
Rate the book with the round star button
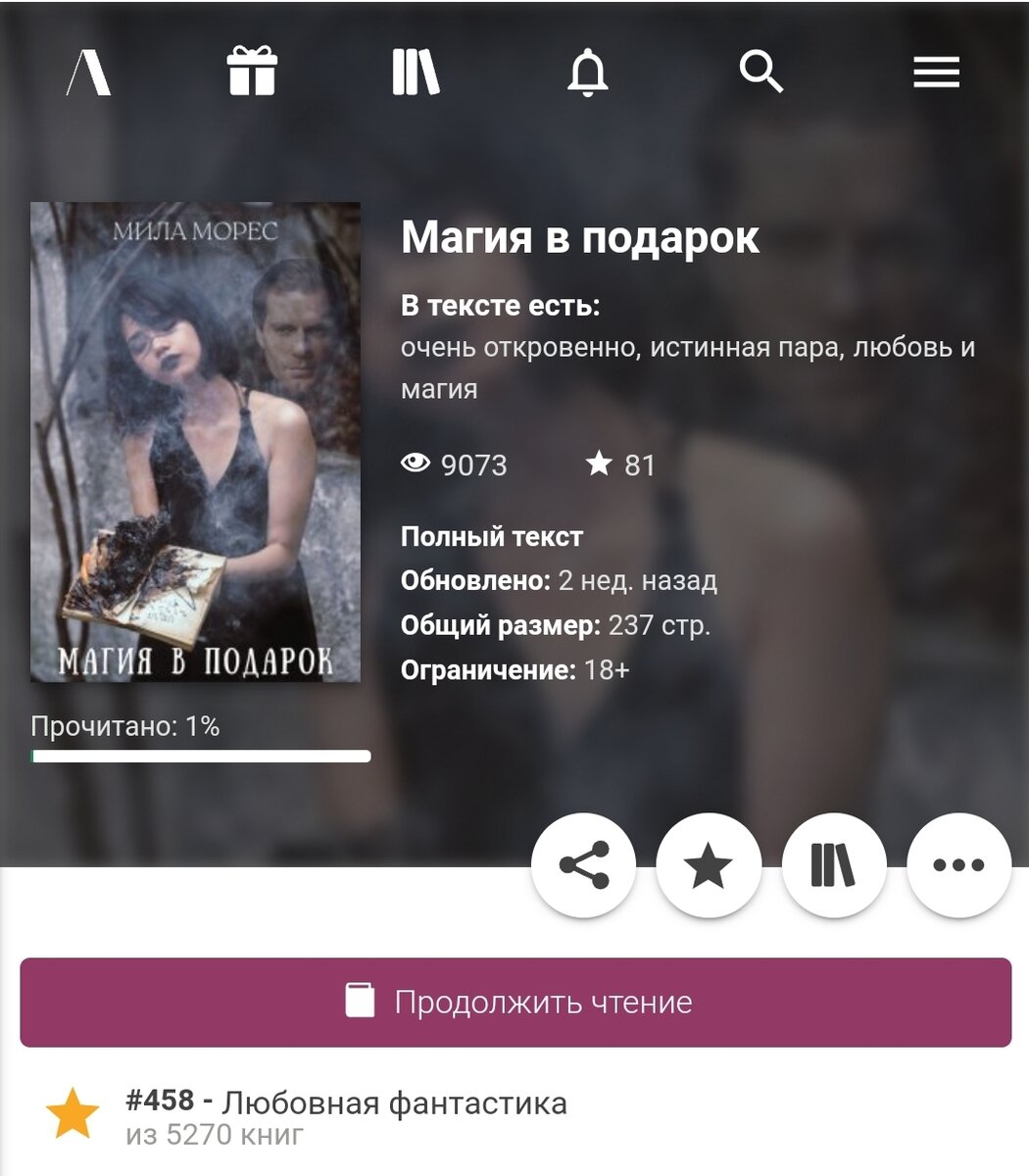[x=709, y=865]
